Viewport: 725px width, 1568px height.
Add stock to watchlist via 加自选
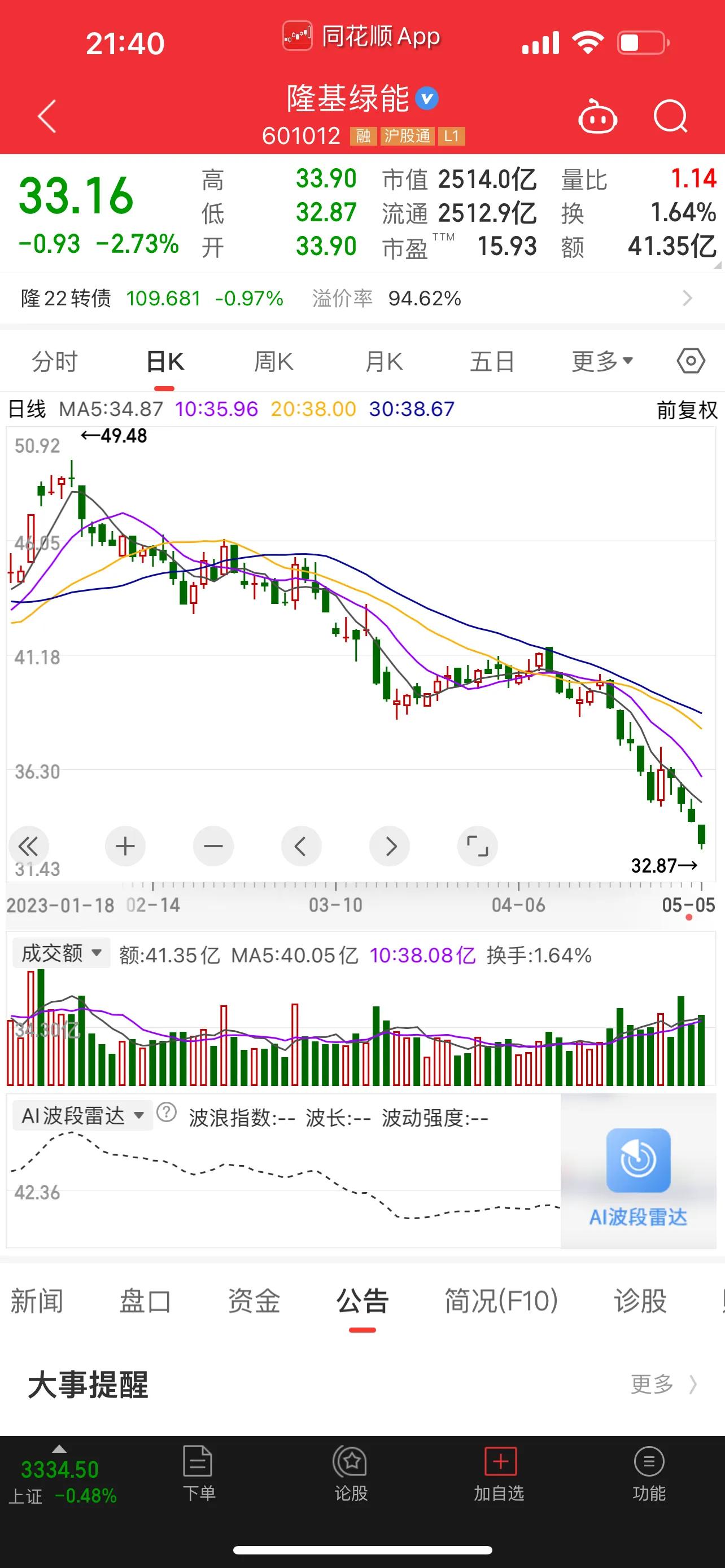point(499,1473)
